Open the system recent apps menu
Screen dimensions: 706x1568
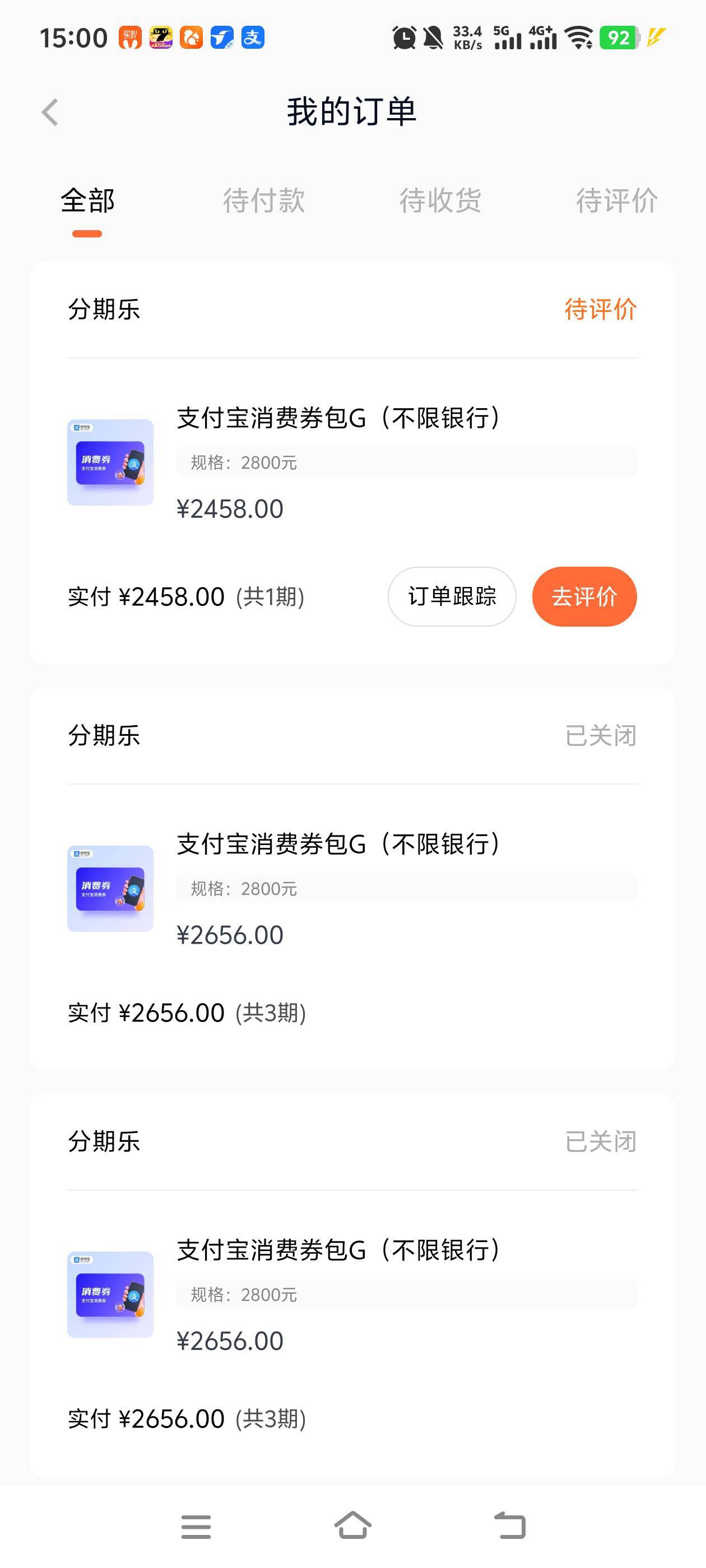click(196, 1527)
